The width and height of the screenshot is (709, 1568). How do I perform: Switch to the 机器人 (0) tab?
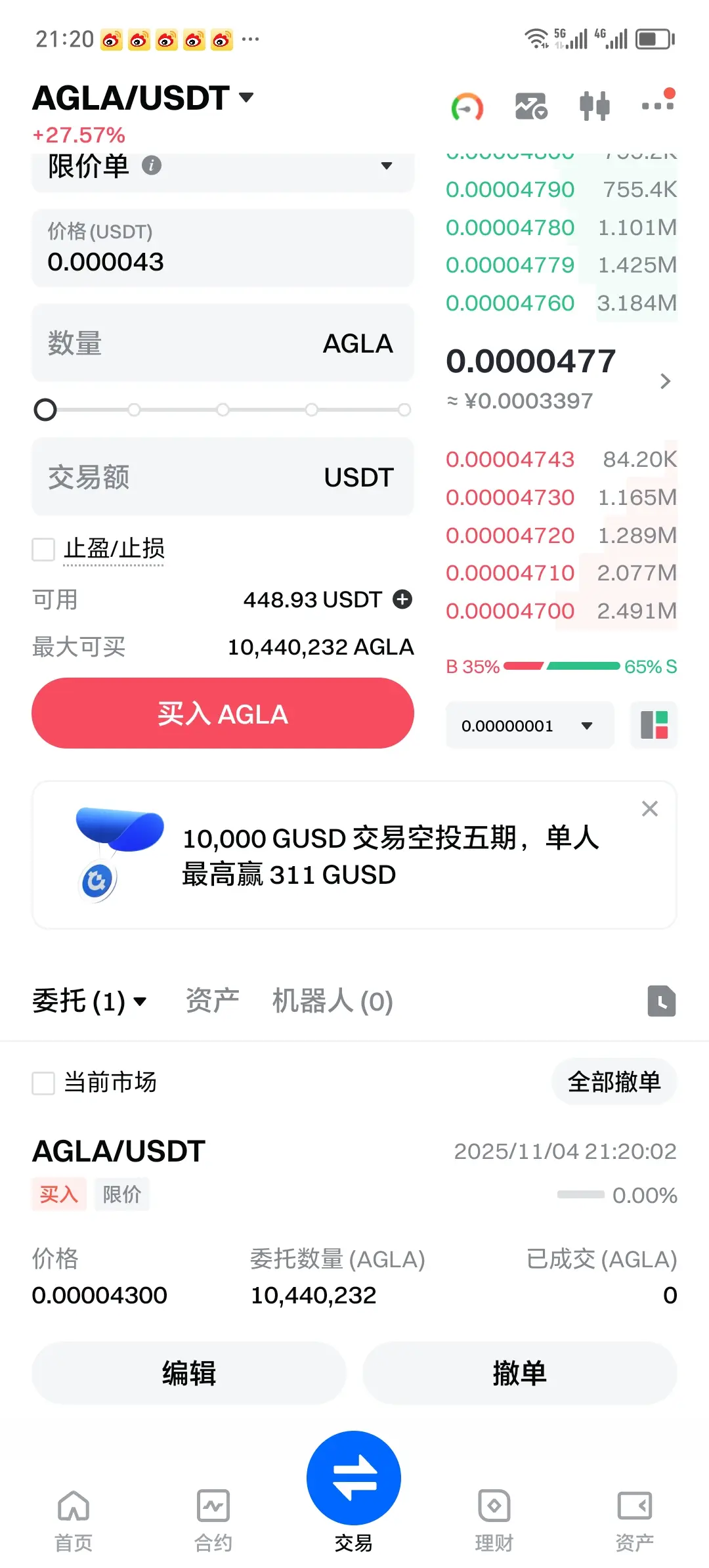[332, 1001]
